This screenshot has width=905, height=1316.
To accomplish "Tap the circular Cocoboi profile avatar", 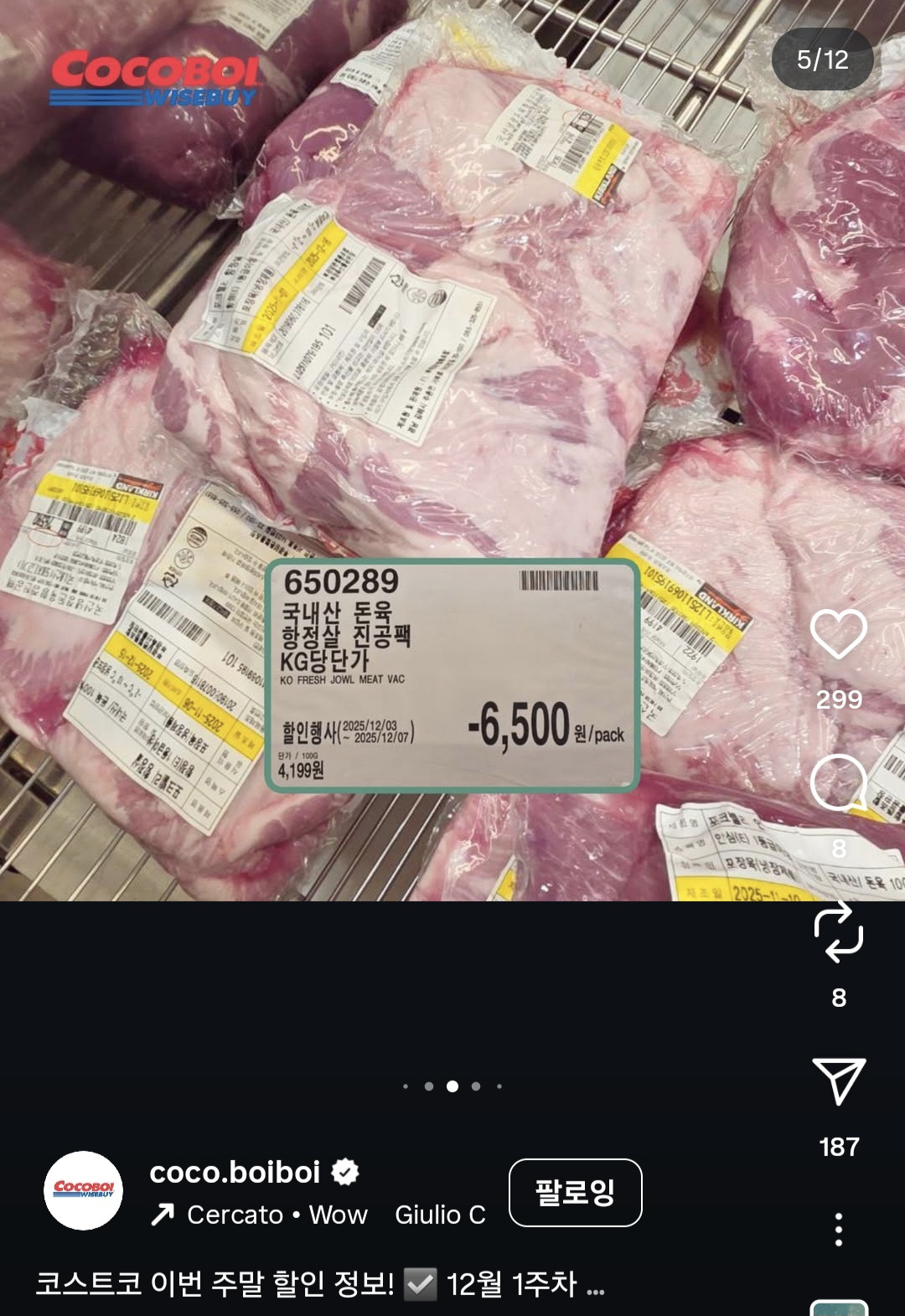I will tap(84, 1190).
